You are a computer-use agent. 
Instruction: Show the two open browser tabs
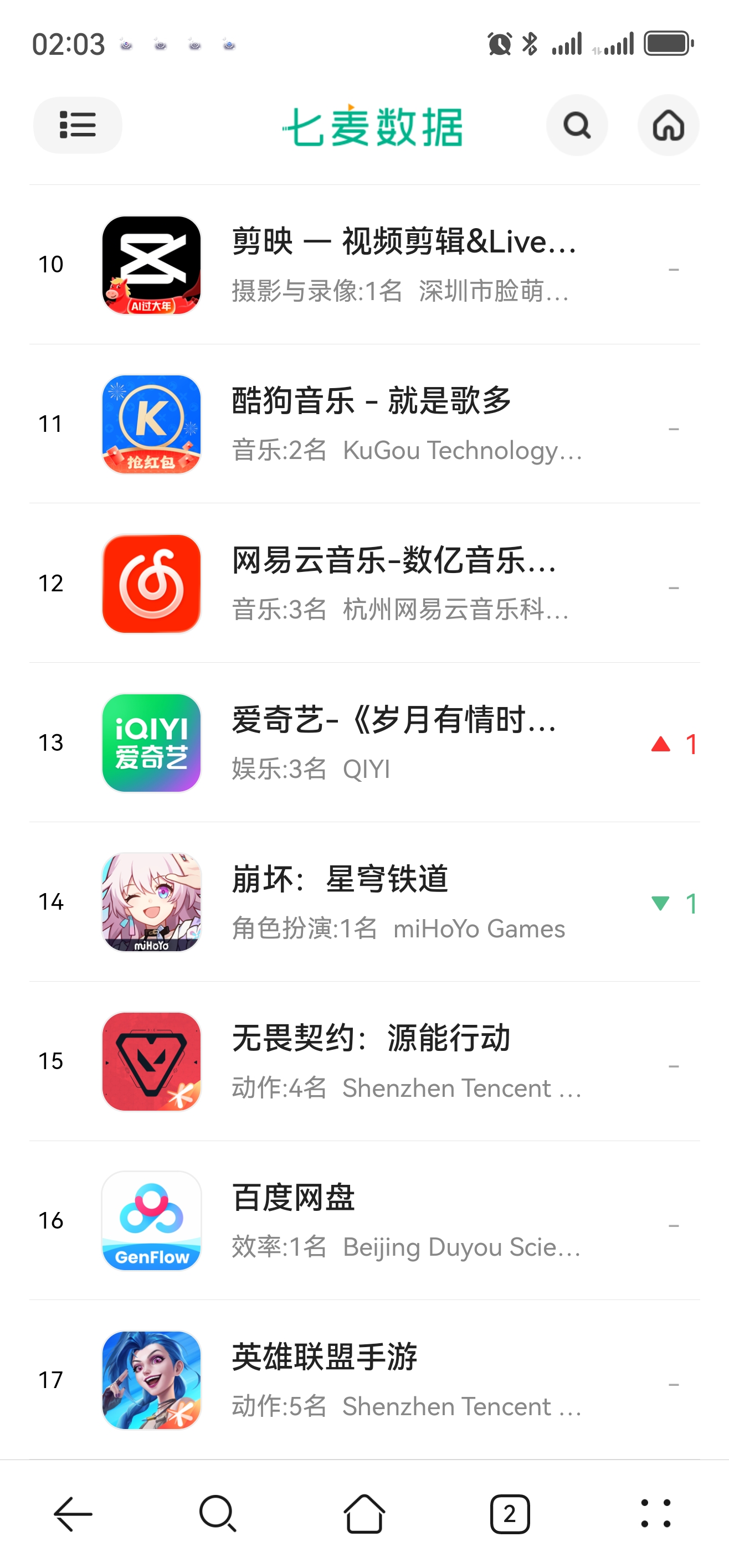[510, 1513]
